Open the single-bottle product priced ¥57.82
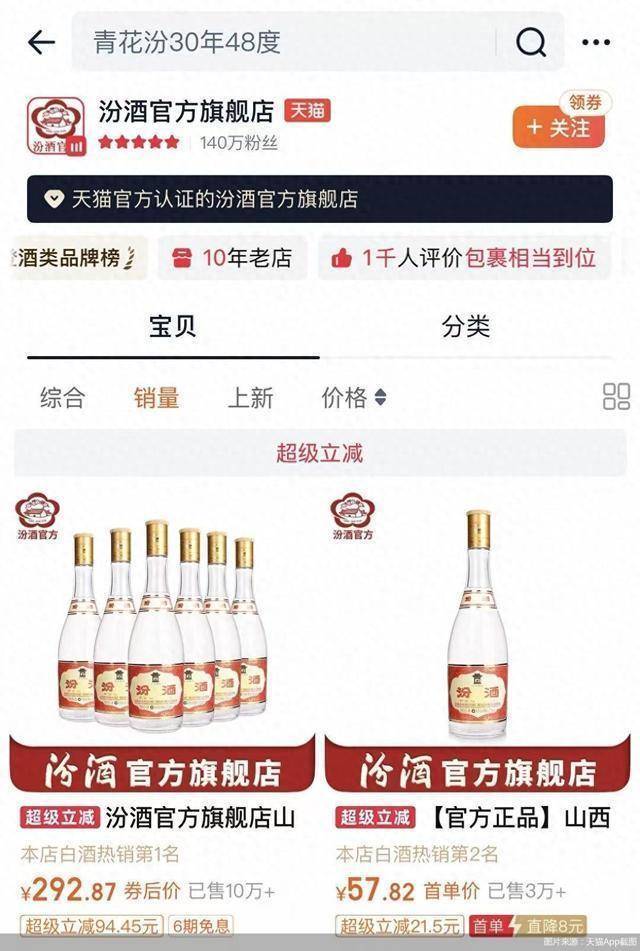Image resolution: width=640 pixels, height=951 pixels. (477, 640)
